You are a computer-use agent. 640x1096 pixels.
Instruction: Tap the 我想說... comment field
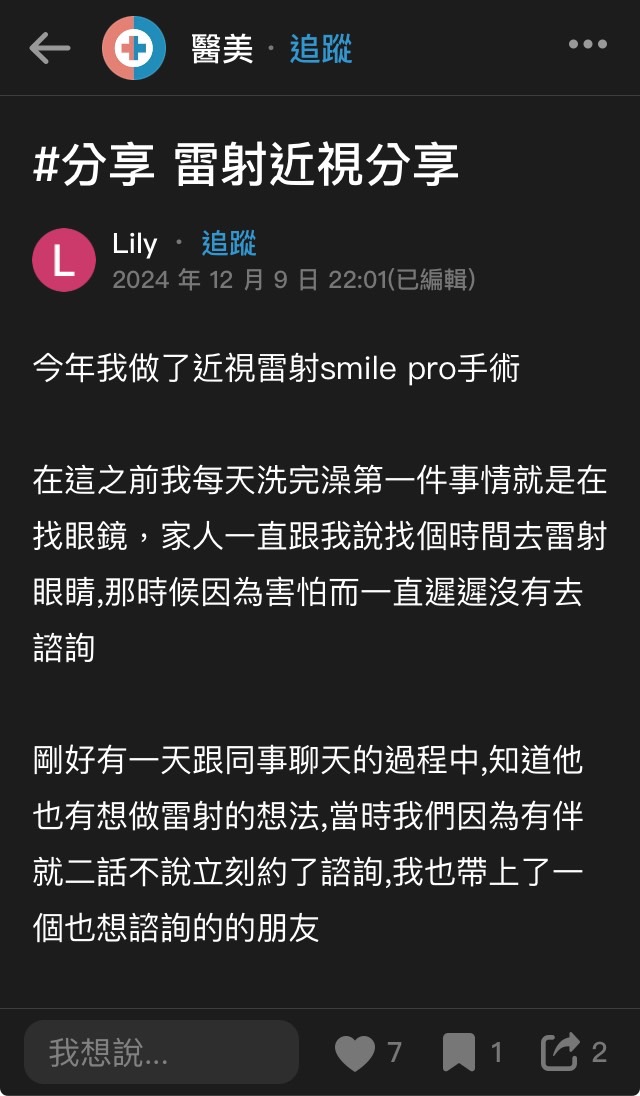[162, 1052]
